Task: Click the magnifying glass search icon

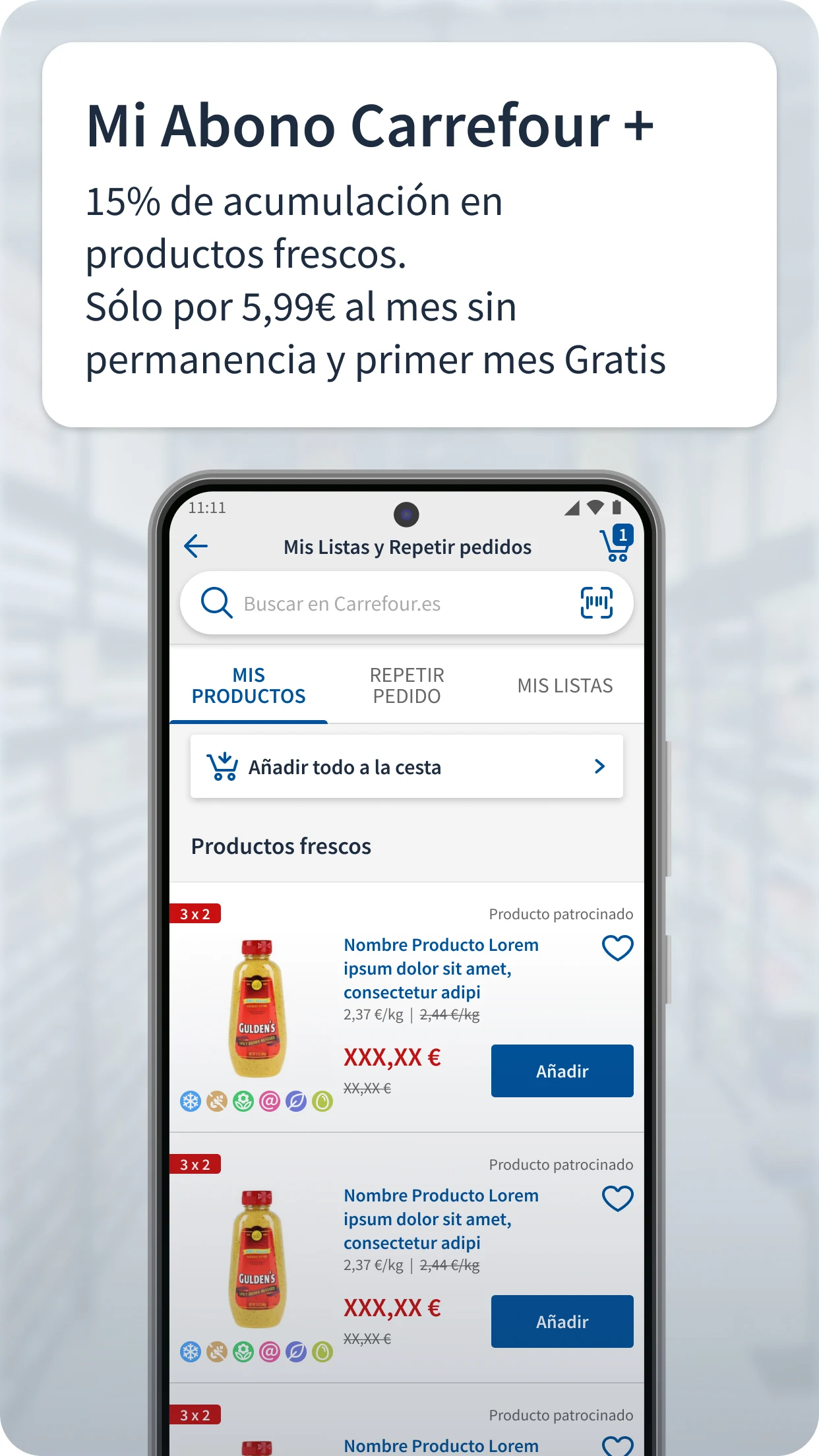Action: coord(216,602)
